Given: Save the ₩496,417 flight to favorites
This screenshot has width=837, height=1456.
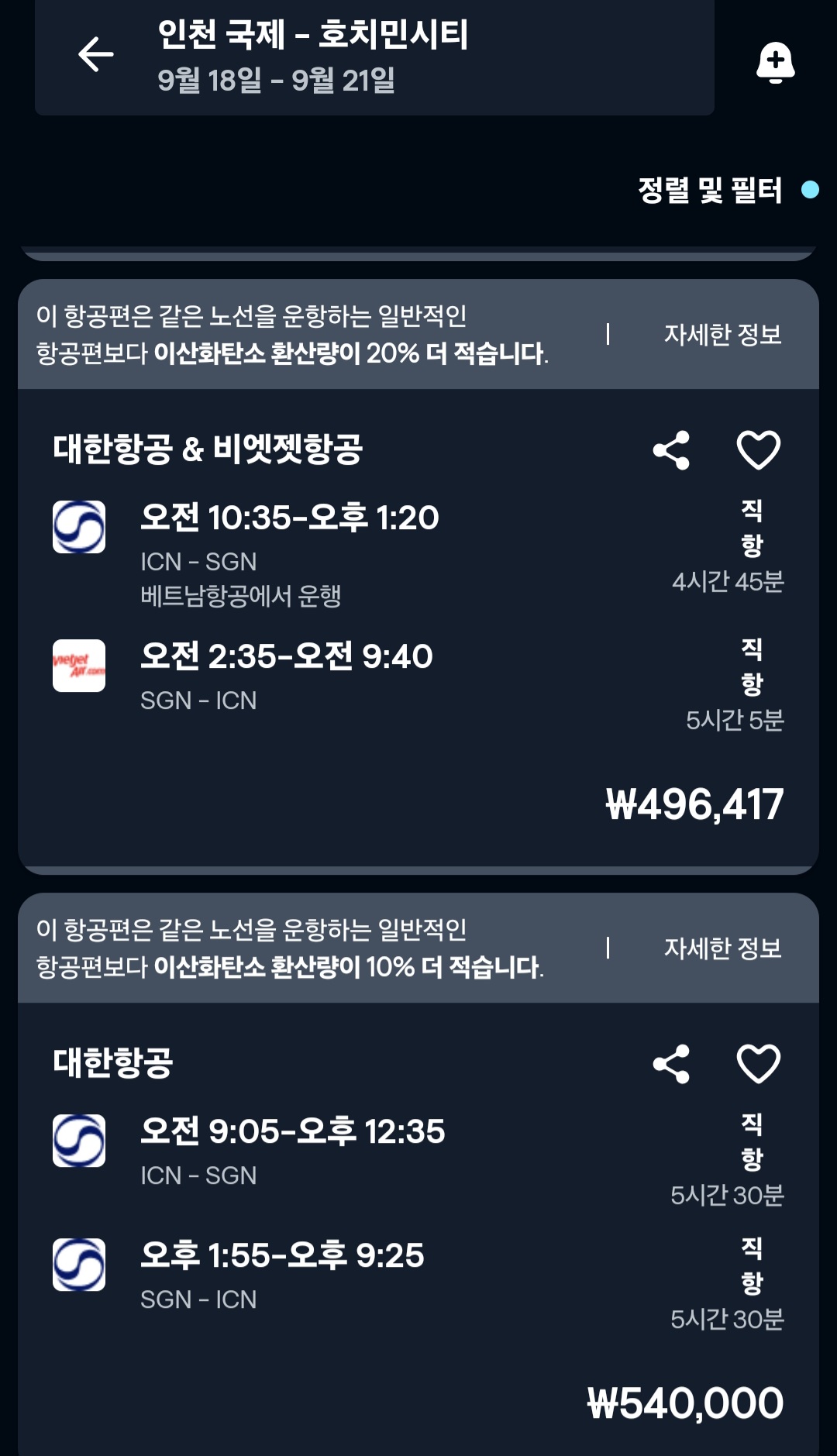Looking at the screenshot, I should 758,450.
